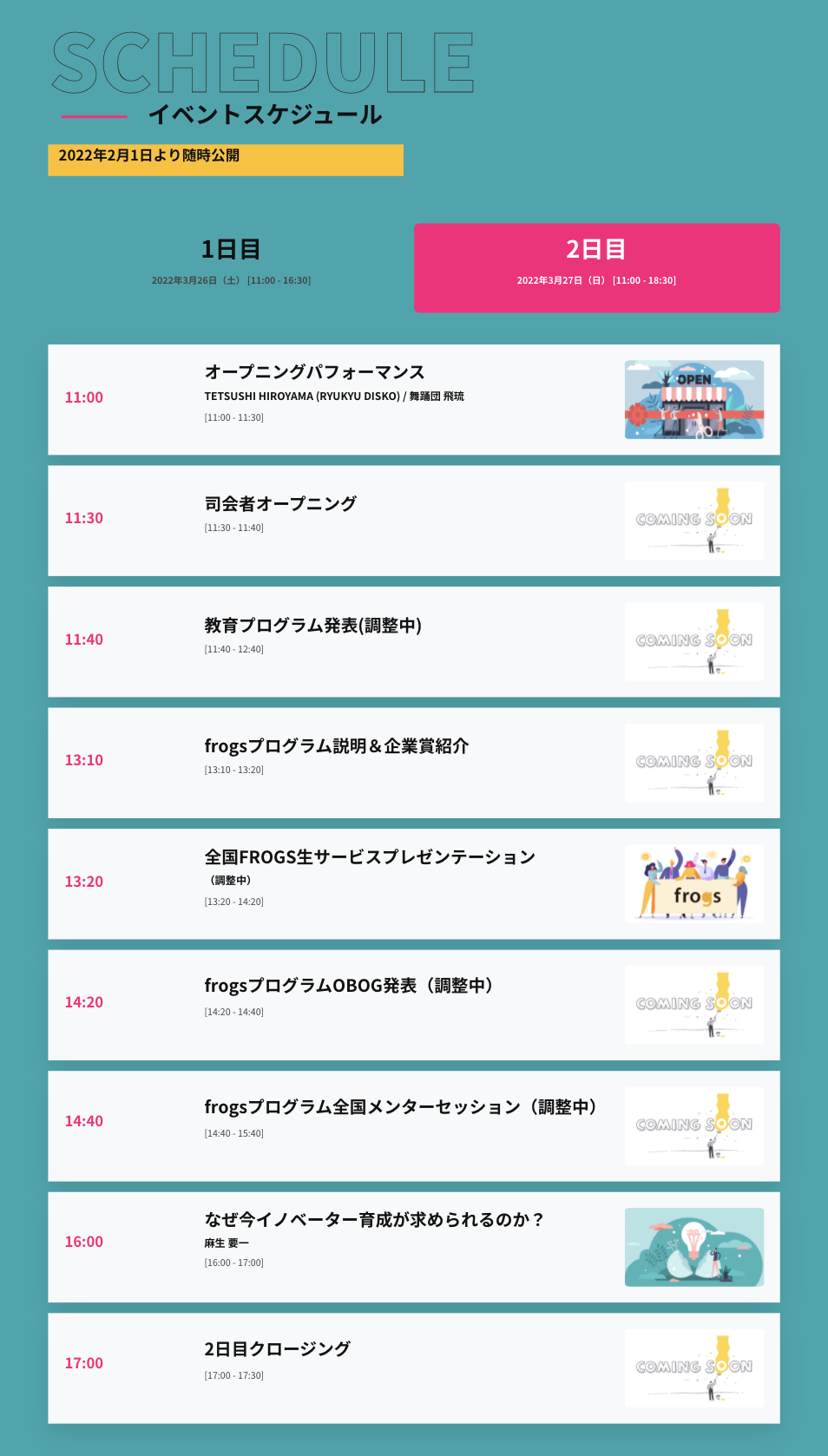This screenshot has height=1456, width=828.
Task: View the 教育プログラム発表 session details
Action: [x=312, y=626]
